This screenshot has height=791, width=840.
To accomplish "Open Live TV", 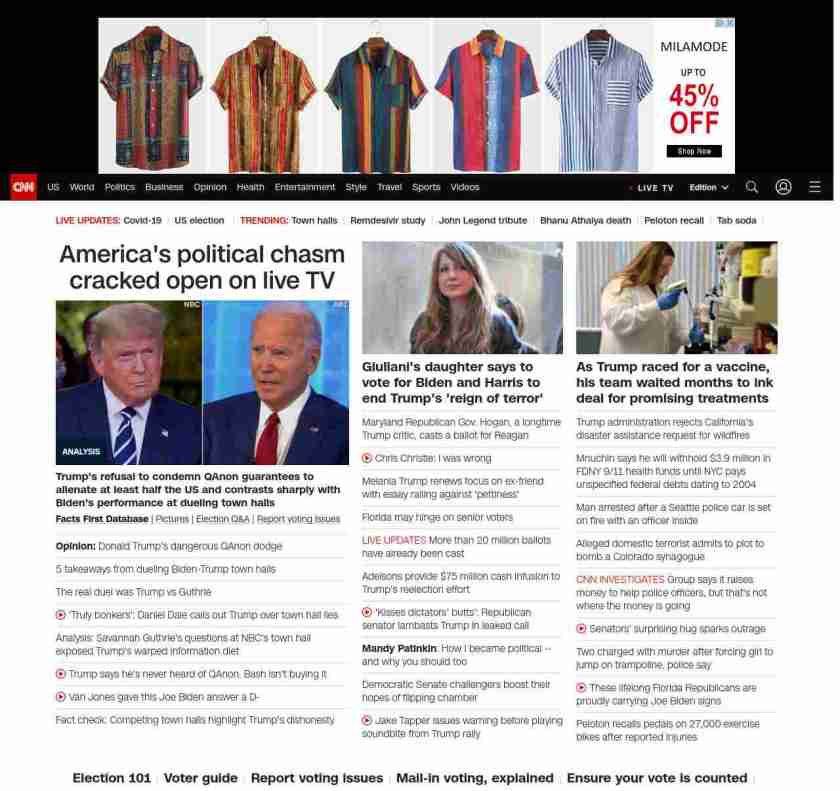I will click(654, 188).
